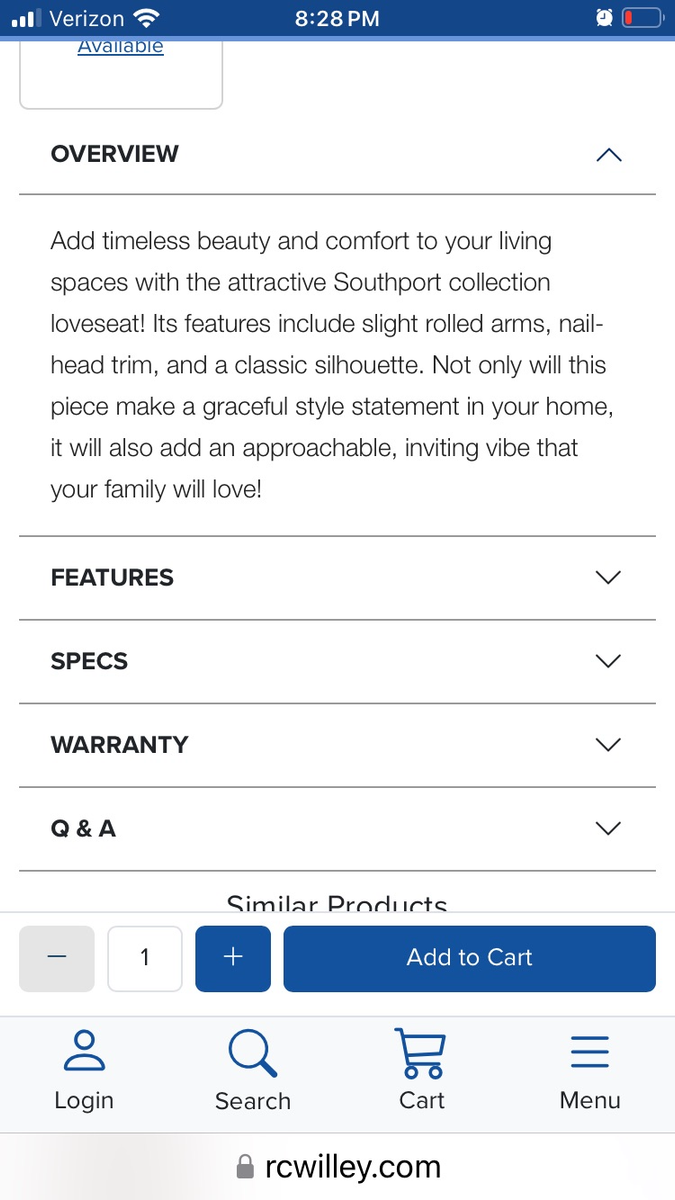Image resolution: width=675 pixels, height=1200 pixels.
Task: Expand the Q & A section
Action: [607, 828]
